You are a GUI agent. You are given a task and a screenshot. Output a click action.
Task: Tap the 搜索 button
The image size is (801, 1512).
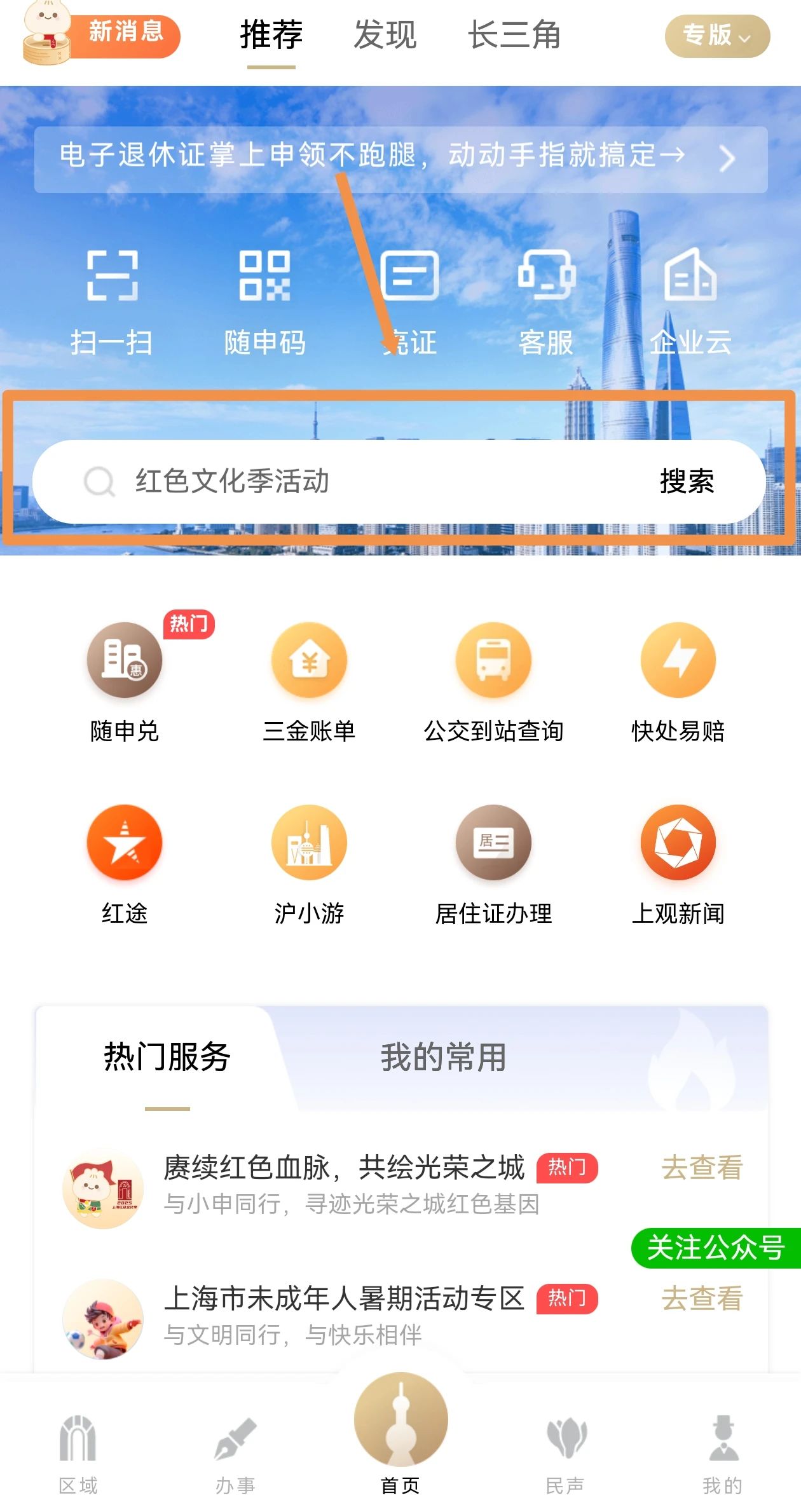(x=687, y=481)
